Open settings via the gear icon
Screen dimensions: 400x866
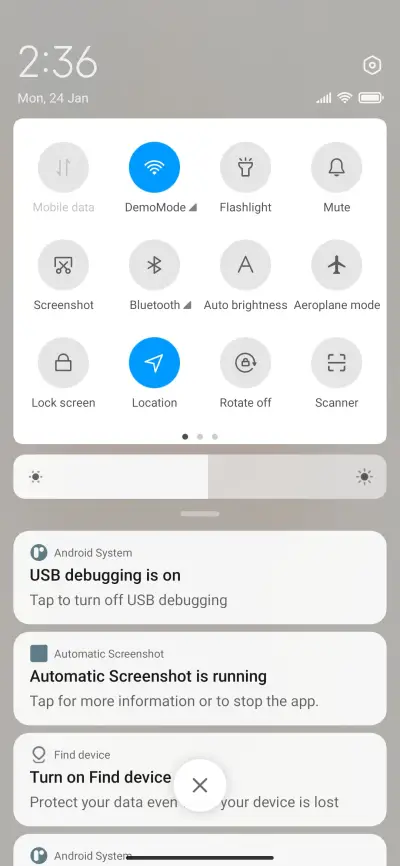click(372, 66)
